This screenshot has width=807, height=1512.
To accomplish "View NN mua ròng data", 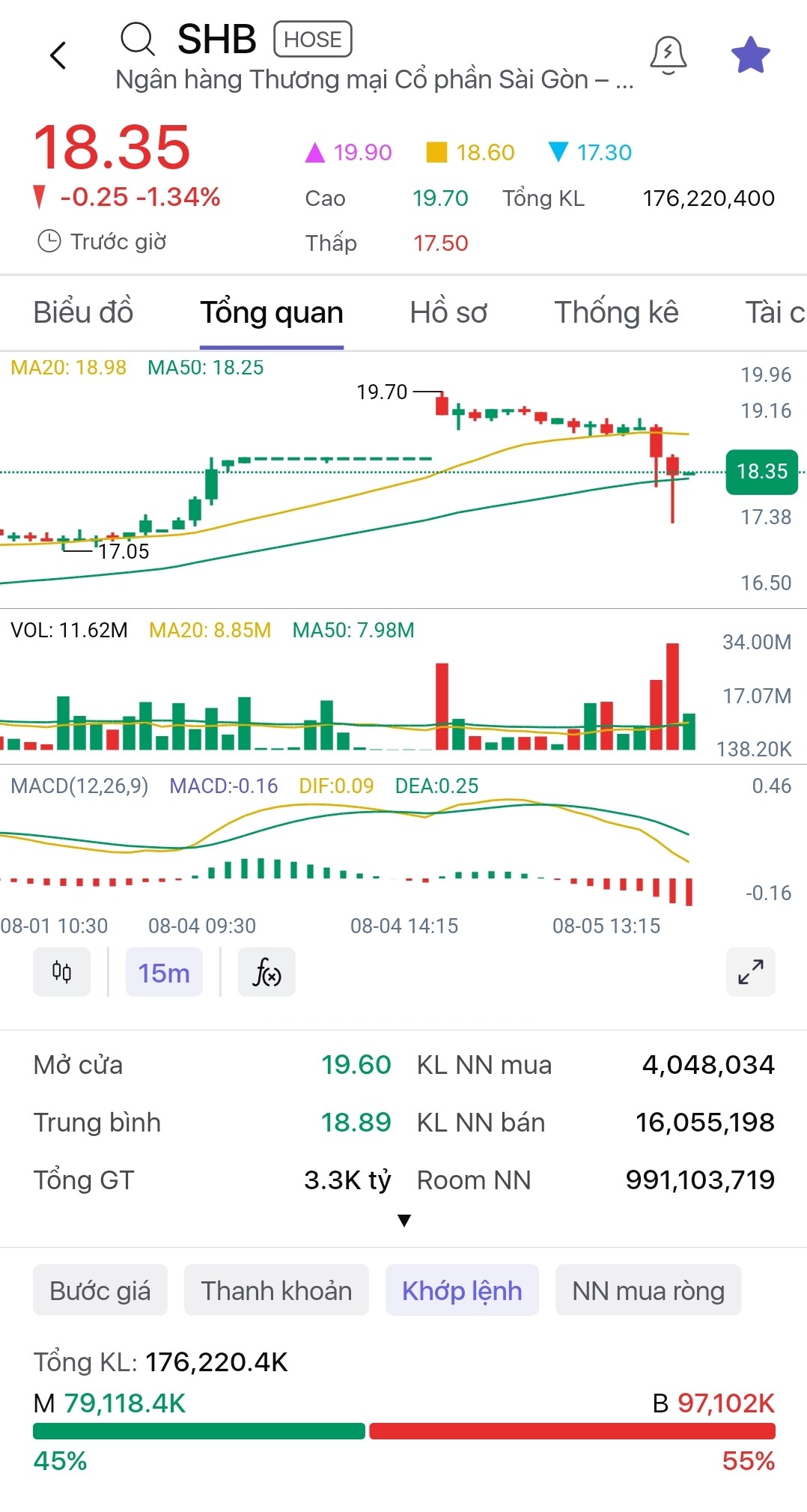I will [648, 1290].
